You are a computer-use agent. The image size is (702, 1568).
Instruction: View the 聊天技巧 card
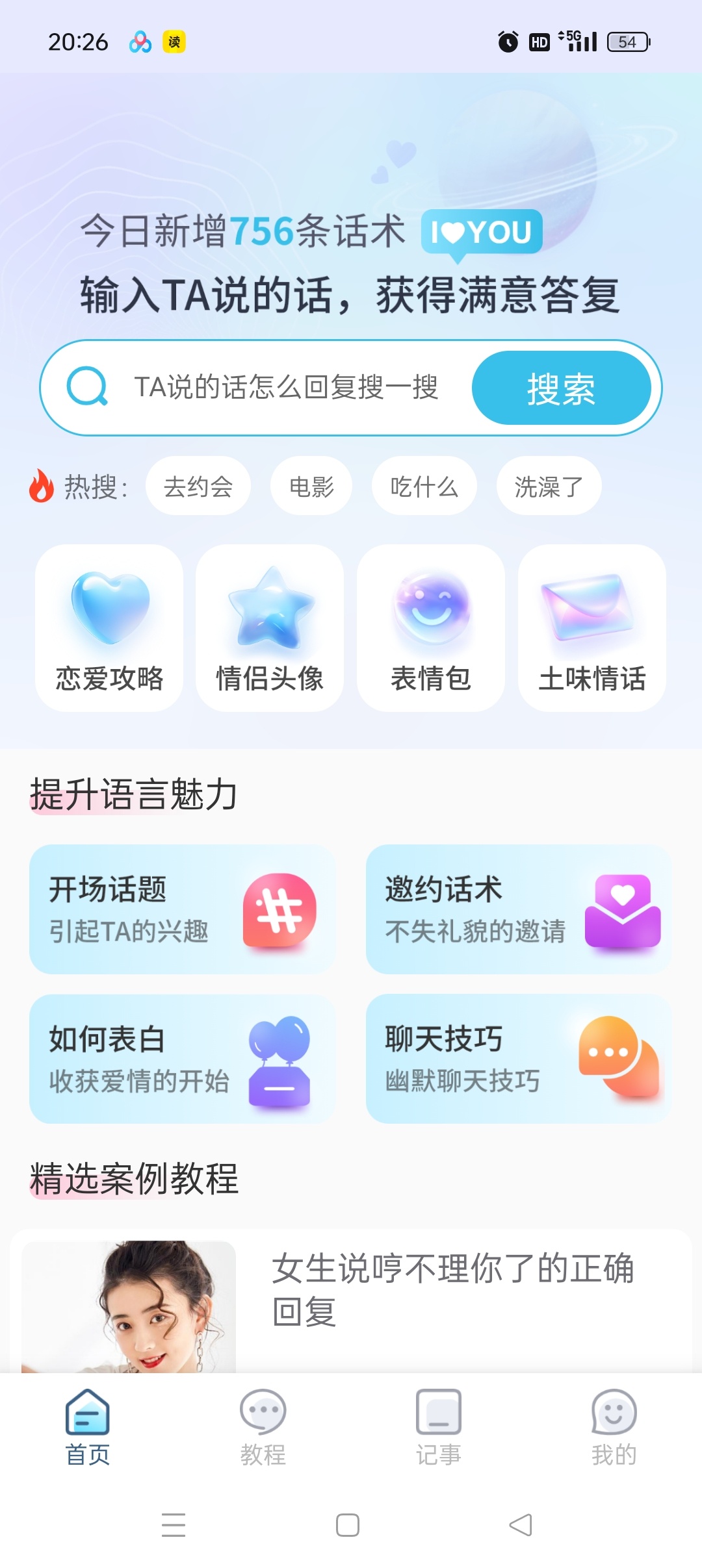[x=519, y=1059]
